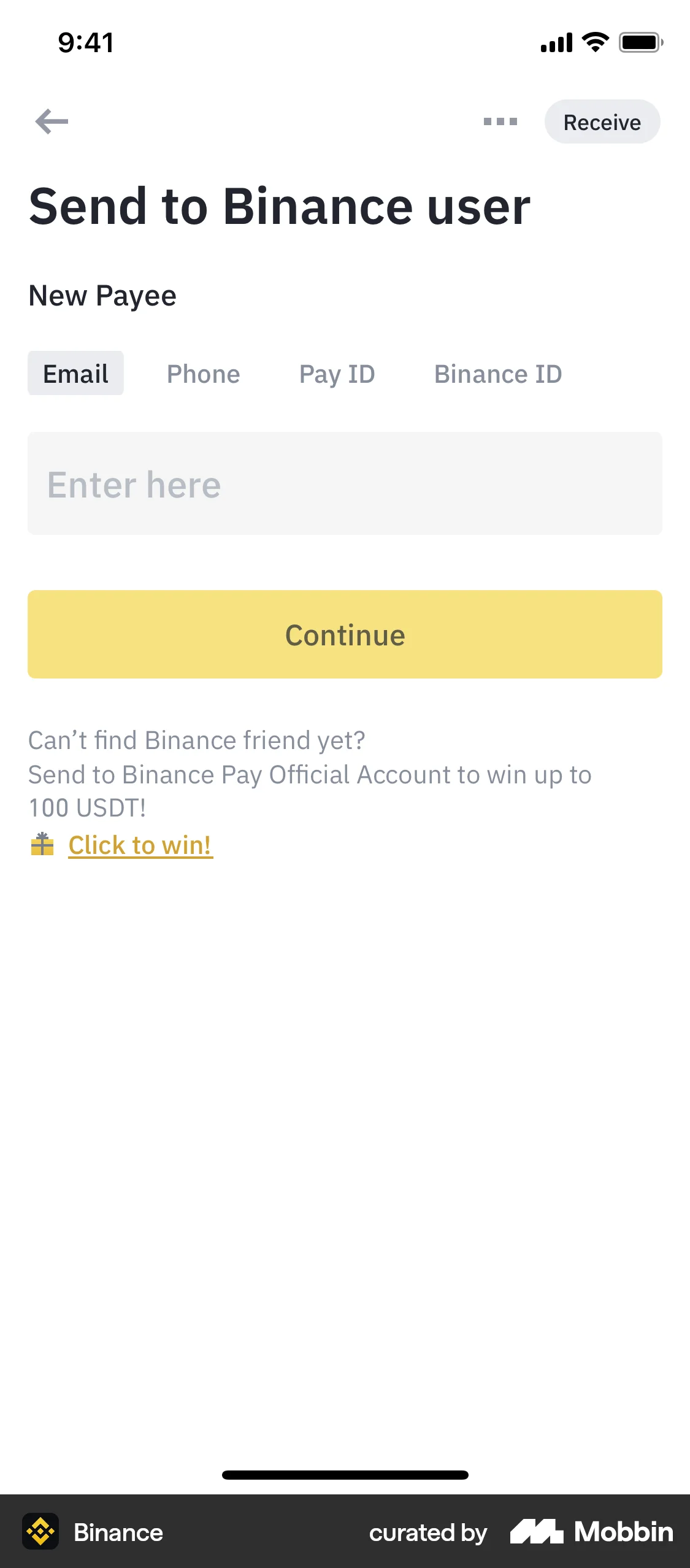Select the Binance ID tab
The width and height of the screenshot is (690, 1568).
(497, 373)
